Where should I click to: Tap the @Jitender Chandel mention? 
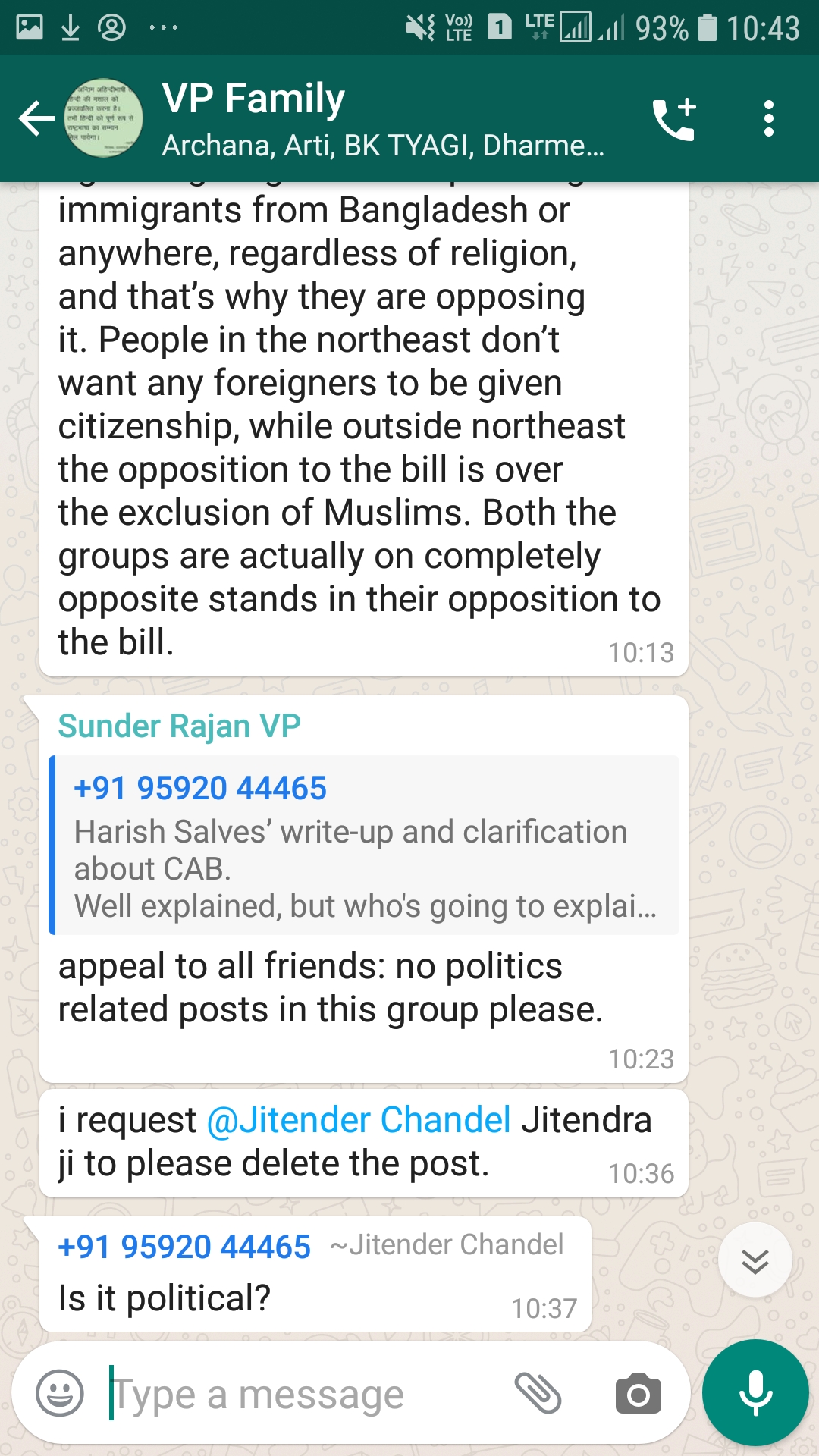tap(359, 1120)
